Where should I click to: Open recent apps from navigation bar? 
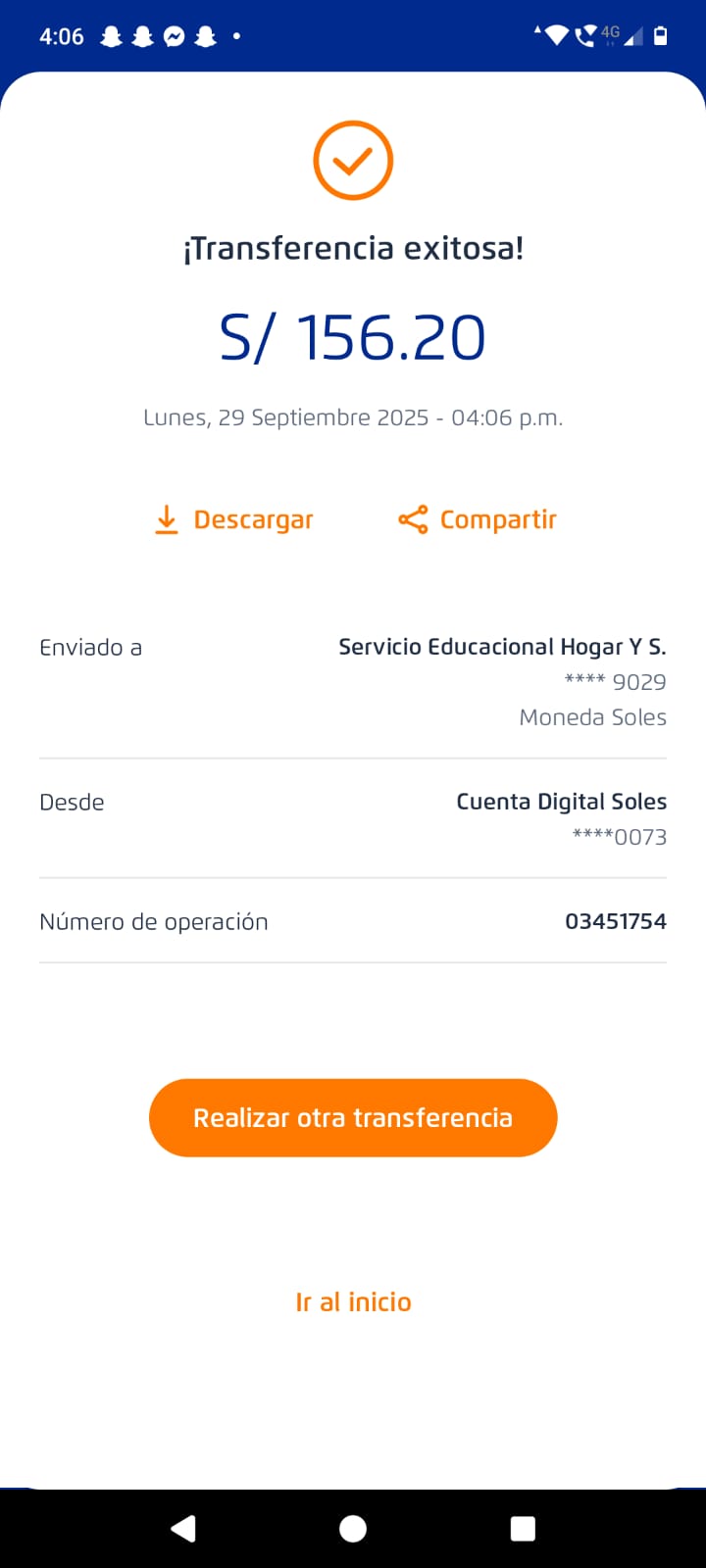(x=523, y=1529)
